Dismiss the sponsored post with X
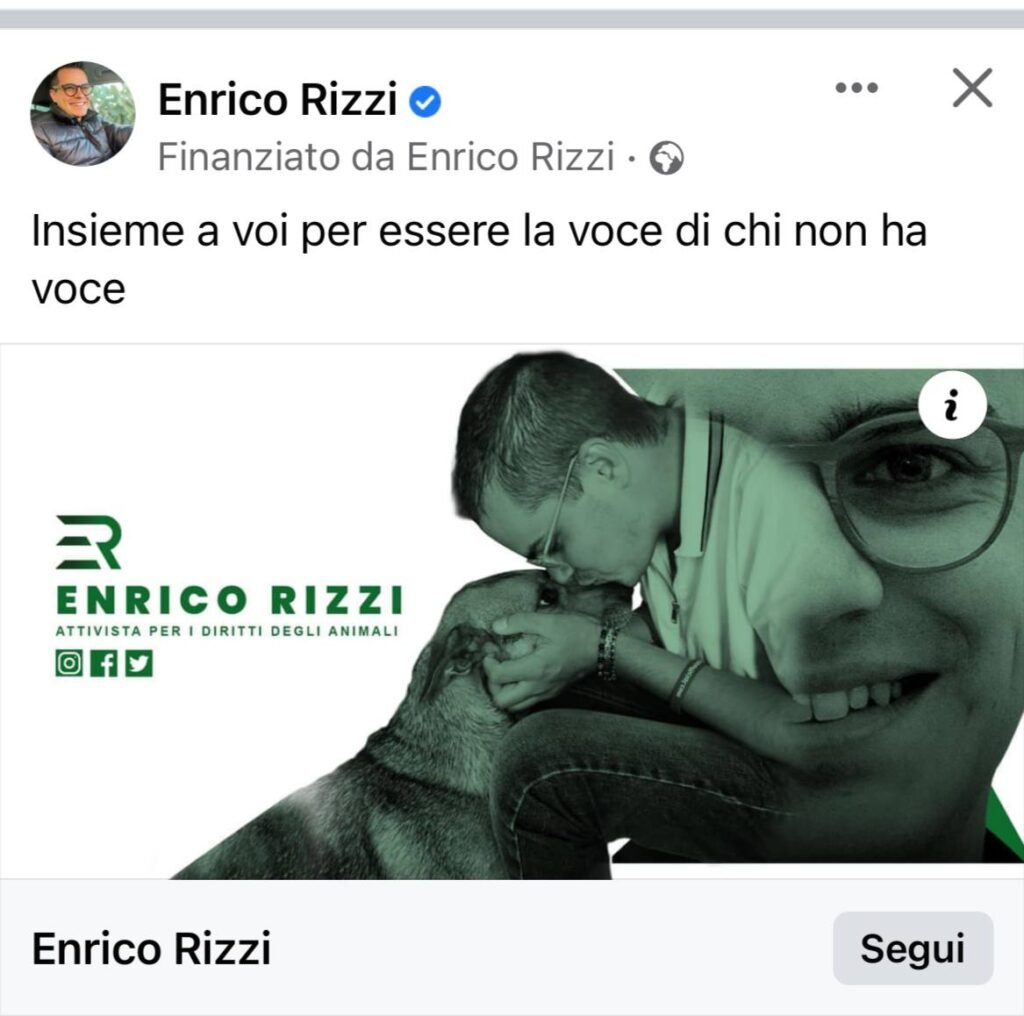This screenshot has height=1016, width=1024. [x=971, y=89]
